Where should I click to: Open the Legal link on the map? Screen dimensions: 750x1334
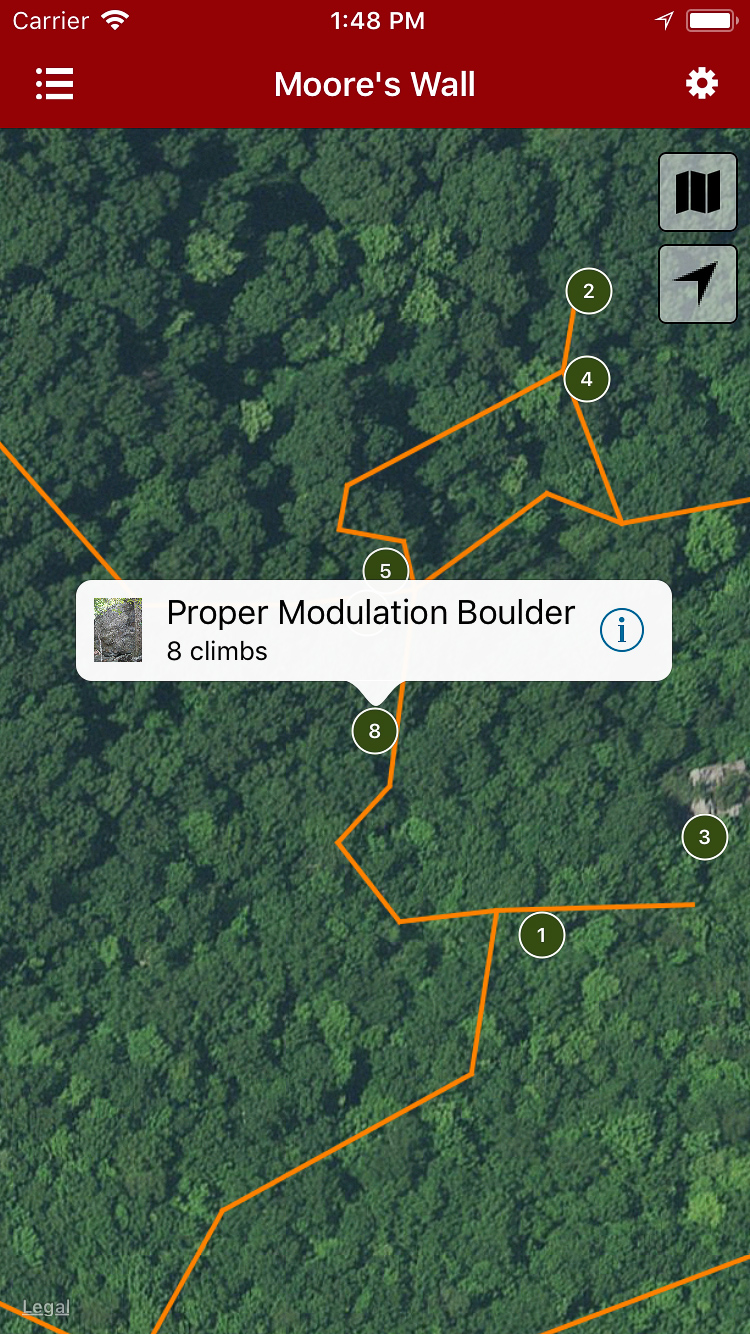coord(46,1307)
